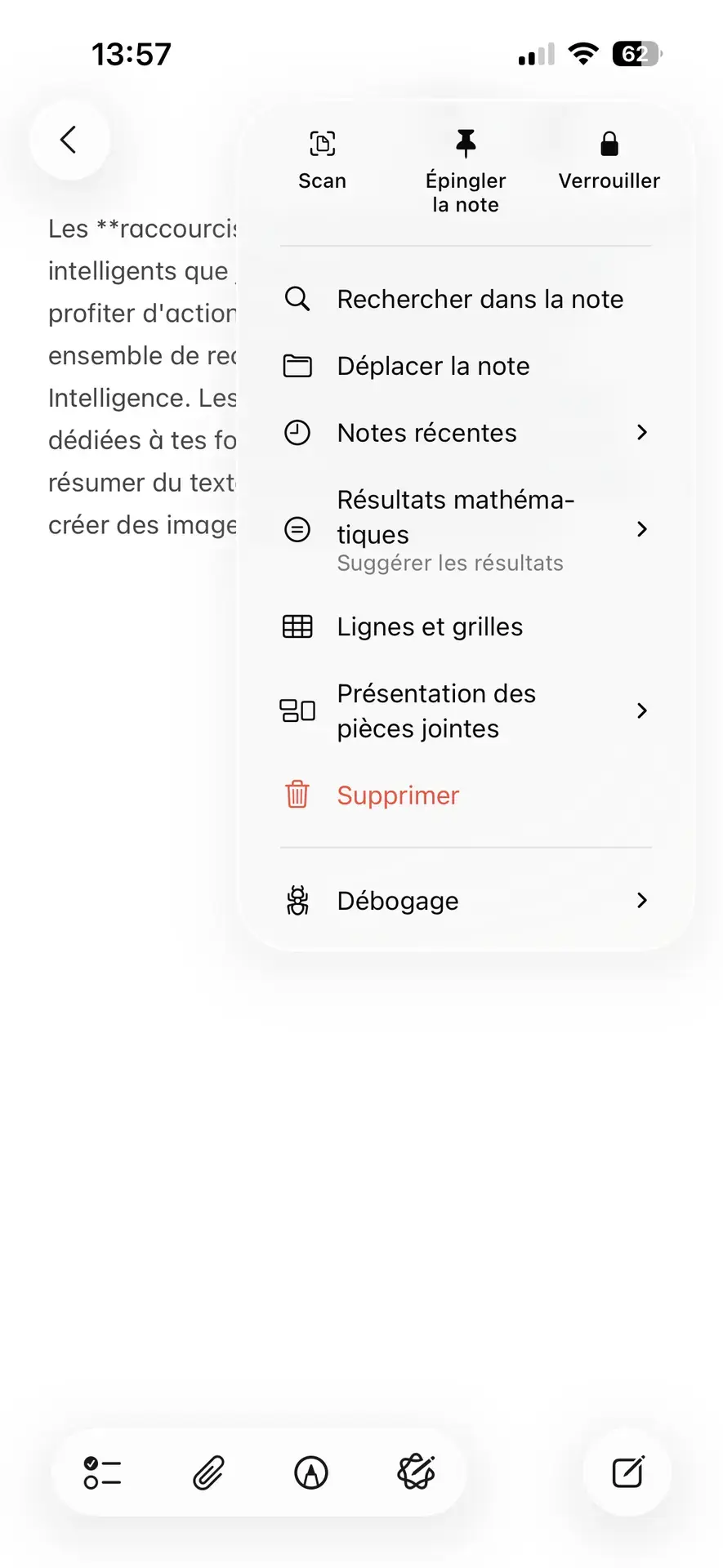The width and height of the screenshot is (723, 1568).
Task: Compose a new note with the pencil-square icon
Action: [x=627, y=1473]
